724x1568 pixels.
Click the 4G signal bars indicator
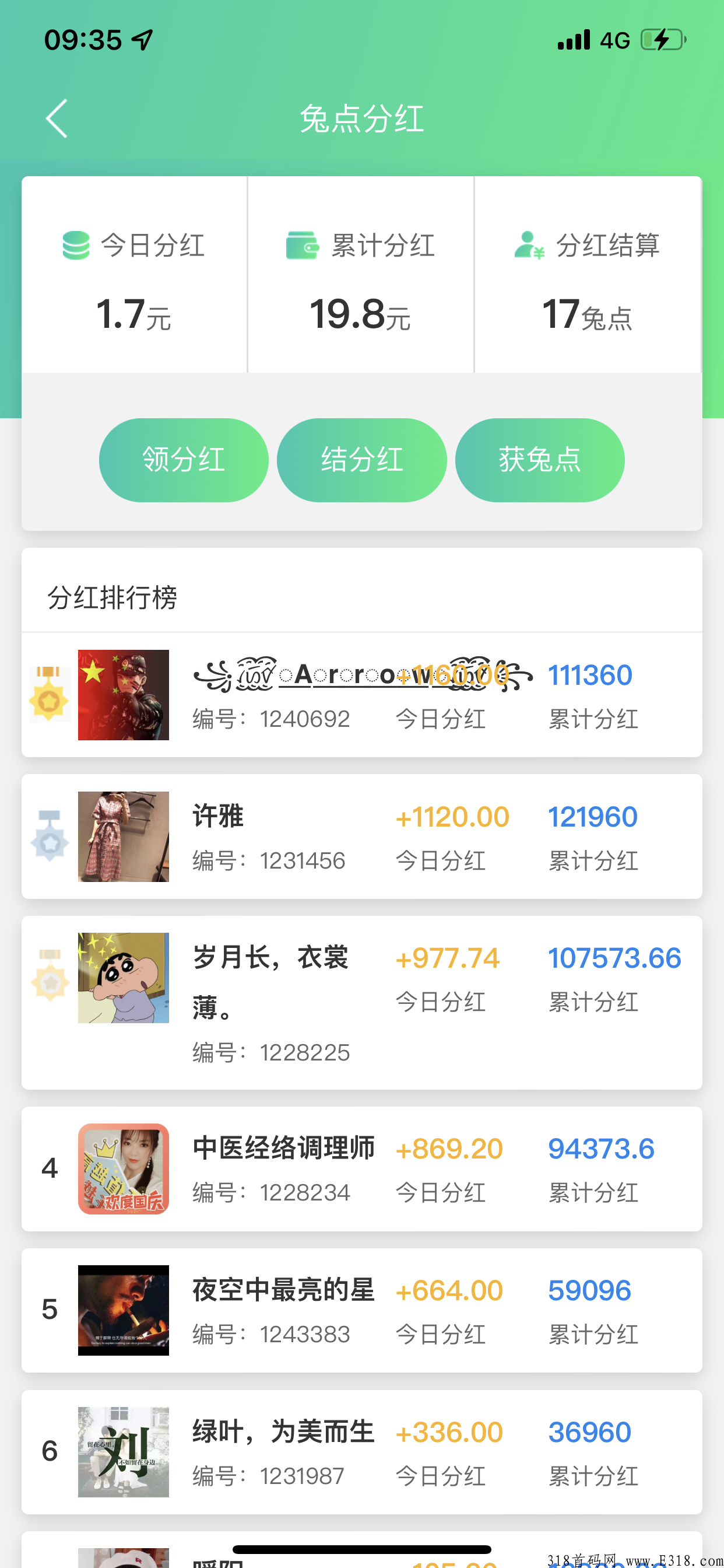point(572,39)
